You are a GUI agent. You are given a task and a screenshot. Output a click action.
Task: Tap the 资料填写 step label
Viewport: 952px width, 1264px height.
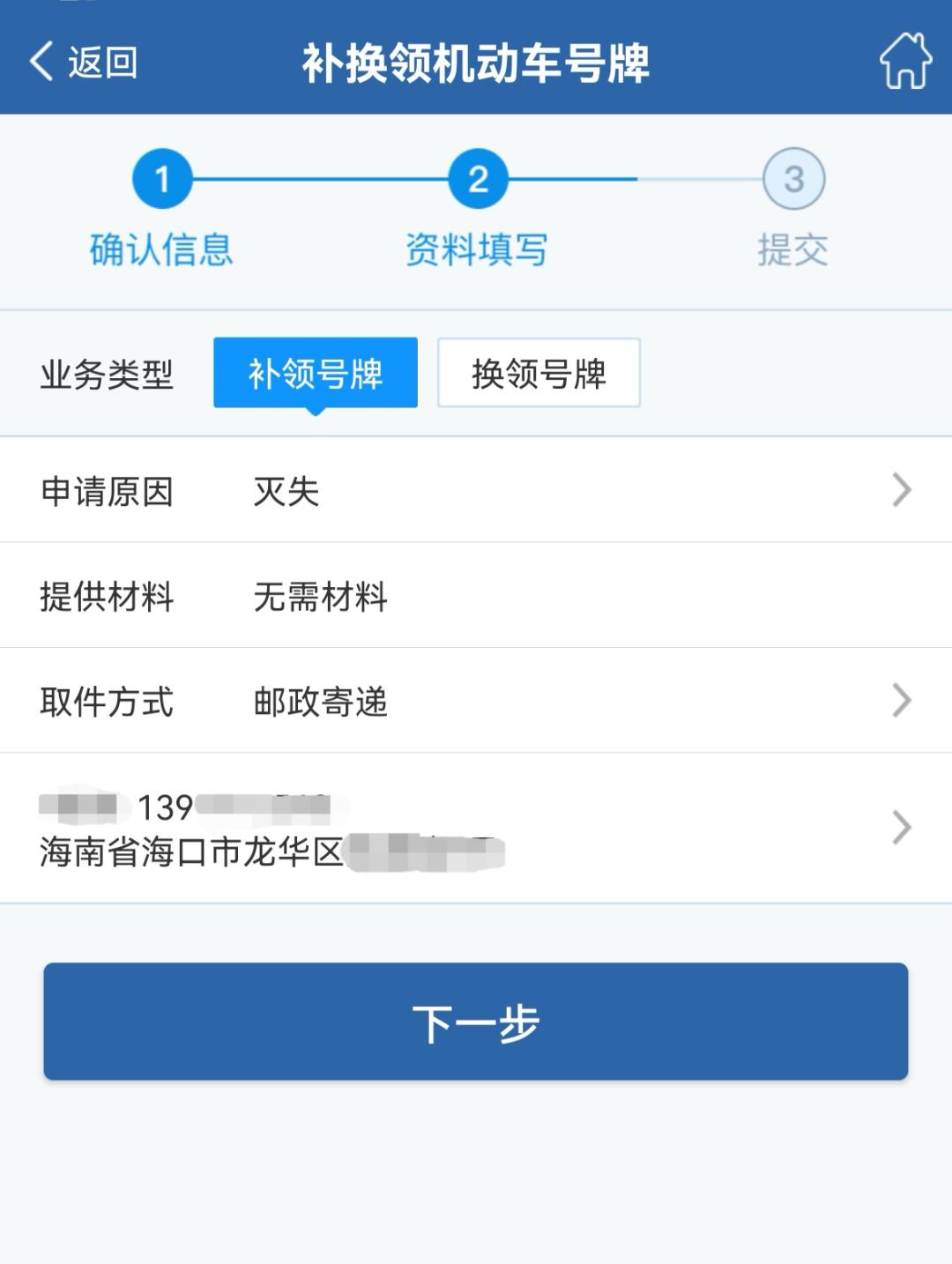(x=476, y=250)
